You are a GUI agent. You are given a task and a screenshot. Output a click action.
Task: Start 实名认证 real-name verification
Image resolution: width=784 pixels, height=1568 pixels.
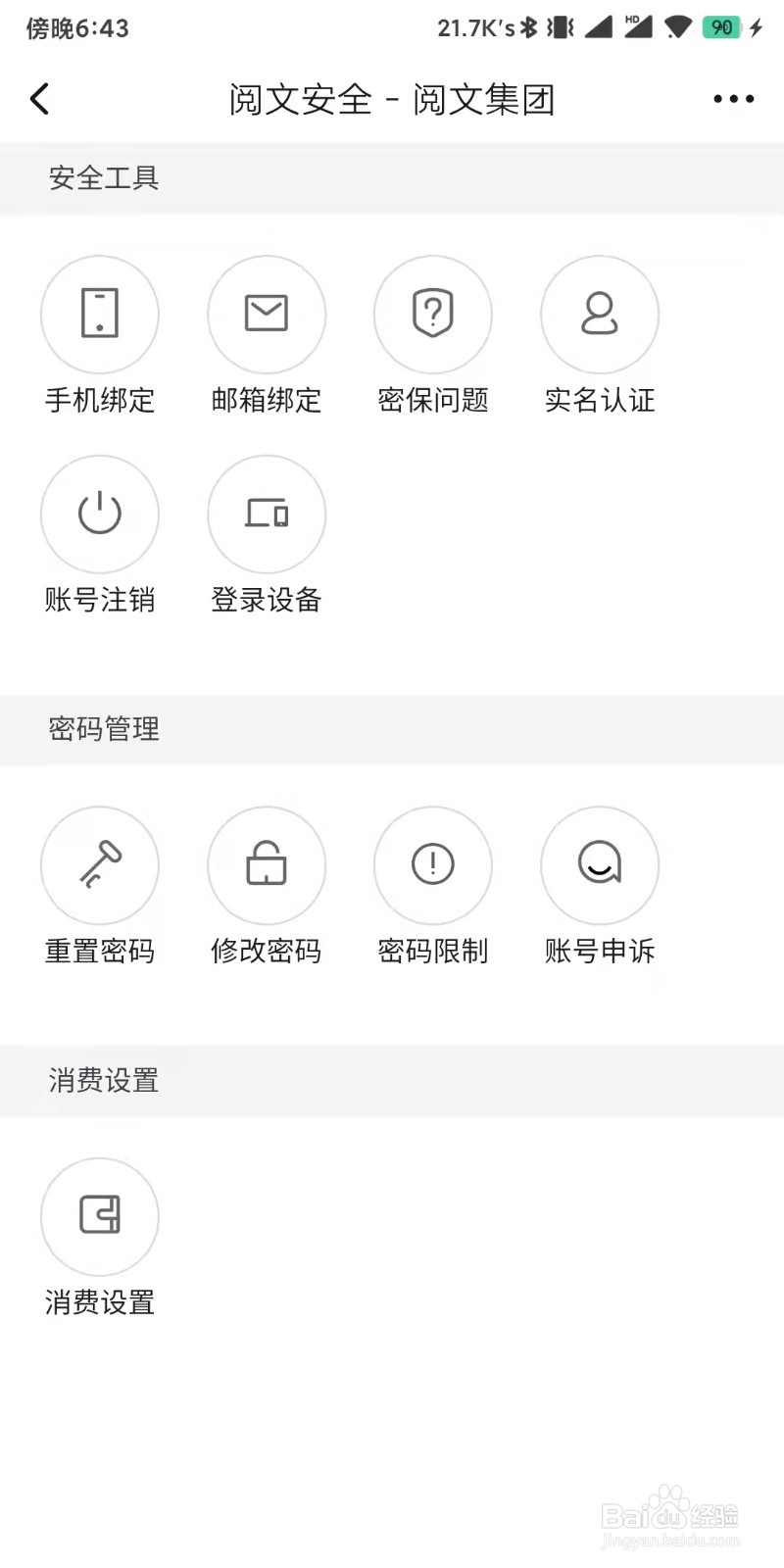[x=600, y=315]
